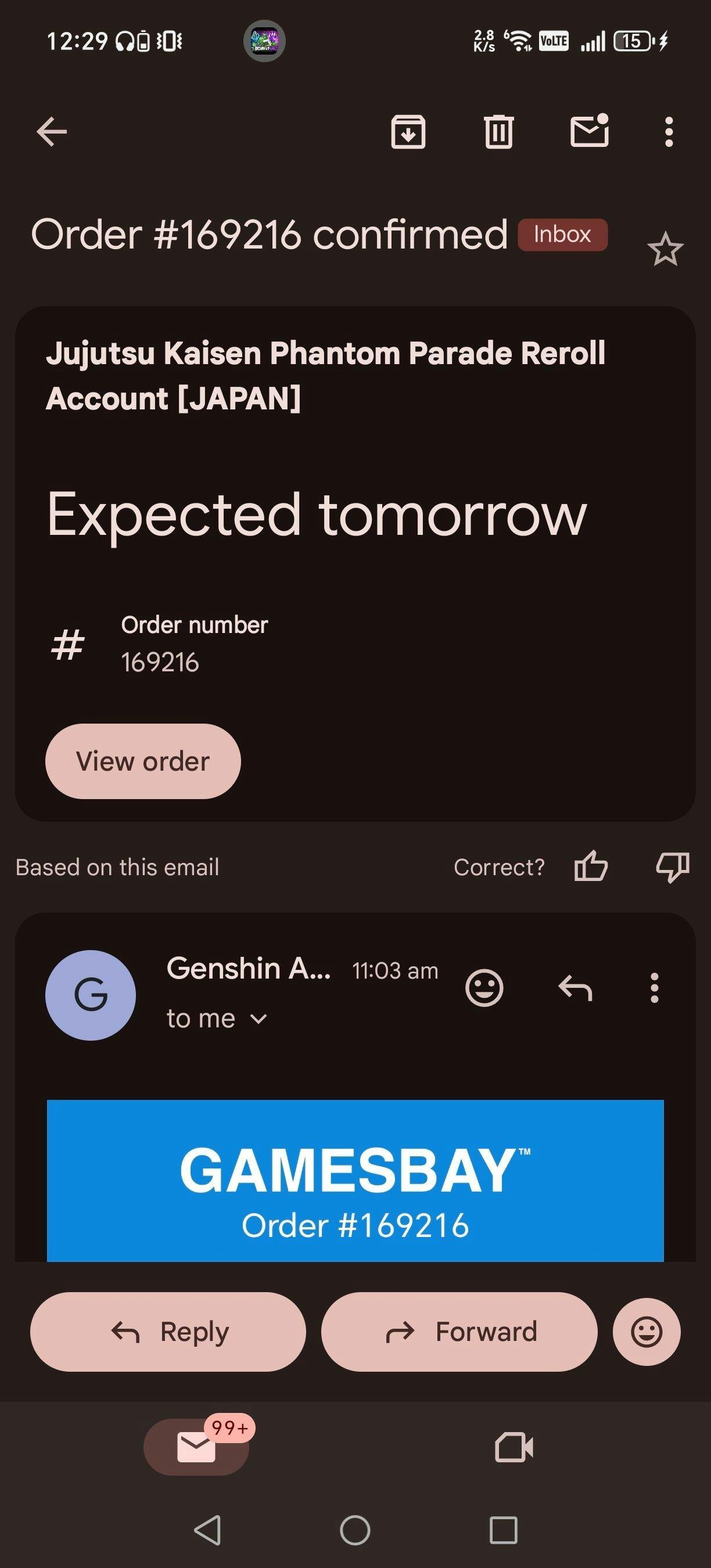The height and width of the screenshot is (1568, 711).
Task: Tap the Inbox label chip
Action: pyautogui.click(x=562, y=235)
